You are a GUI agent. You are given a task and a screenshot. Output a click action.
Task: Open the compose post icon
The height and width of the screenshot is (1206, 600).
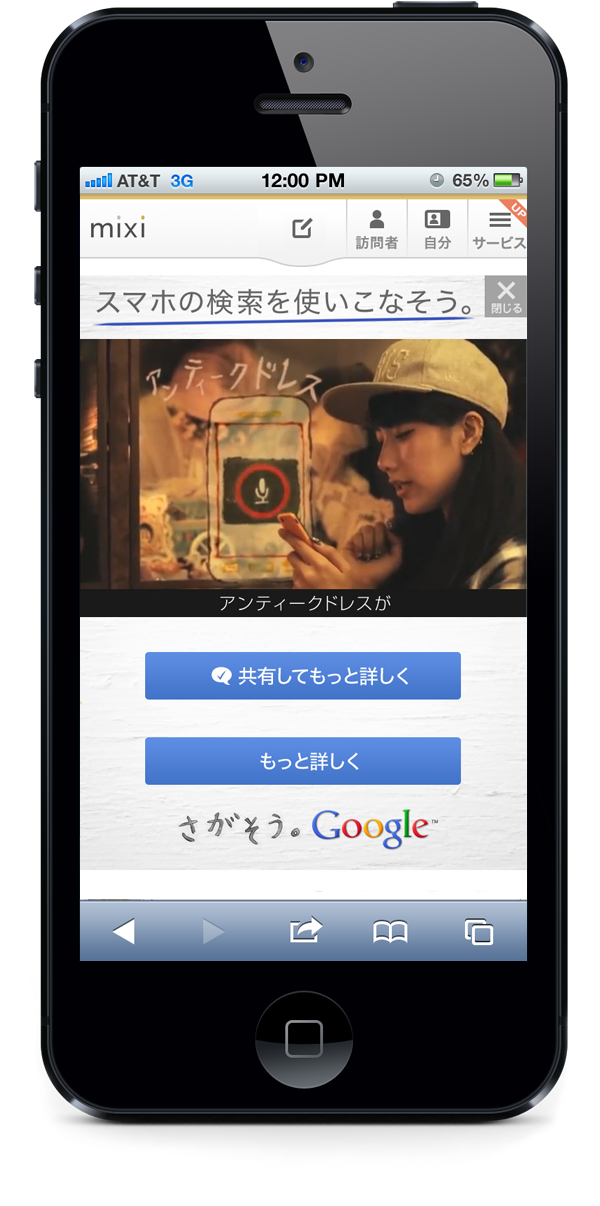(302, 228)
